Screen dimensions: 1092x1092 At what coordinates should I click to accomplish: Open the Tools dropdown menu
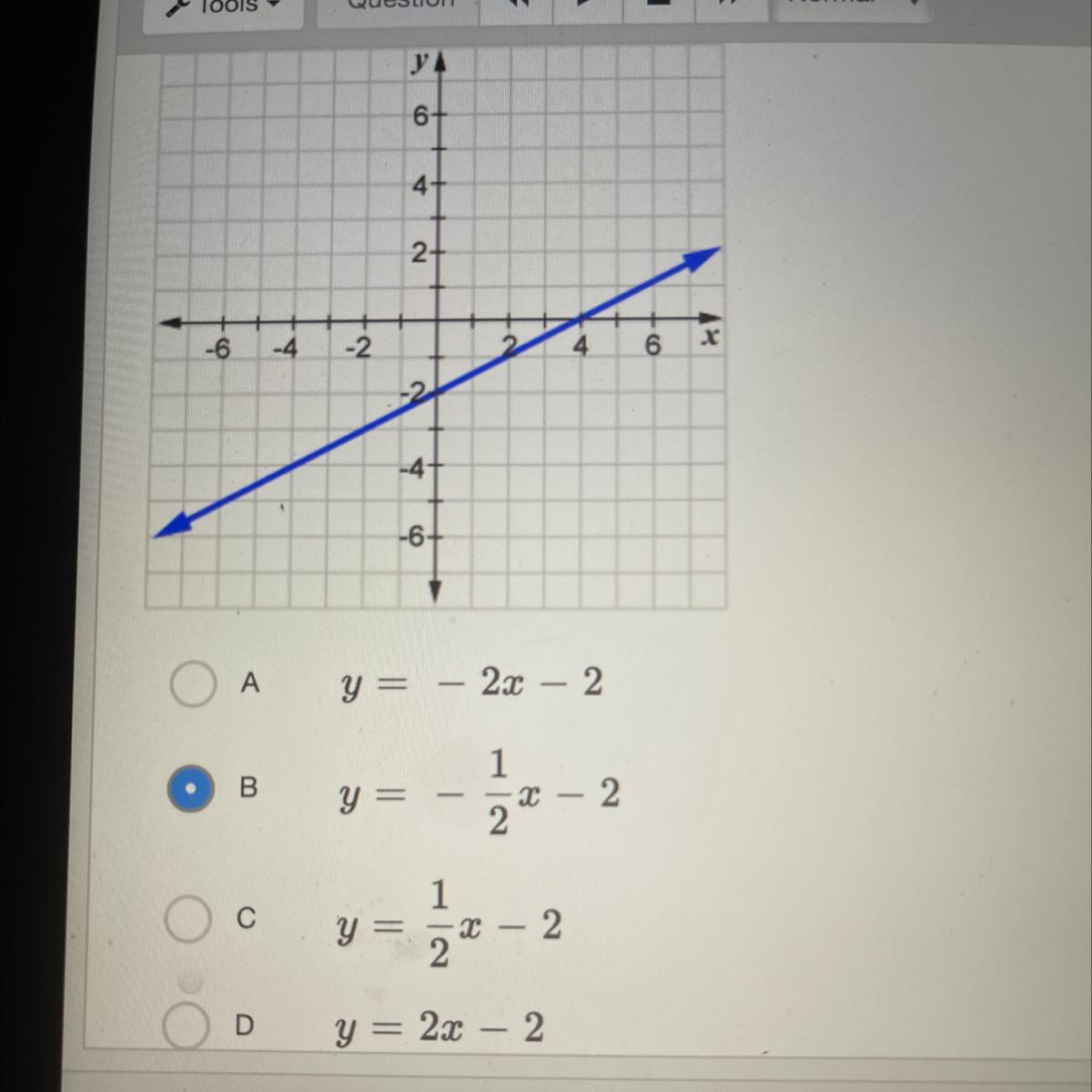[223, 9]
